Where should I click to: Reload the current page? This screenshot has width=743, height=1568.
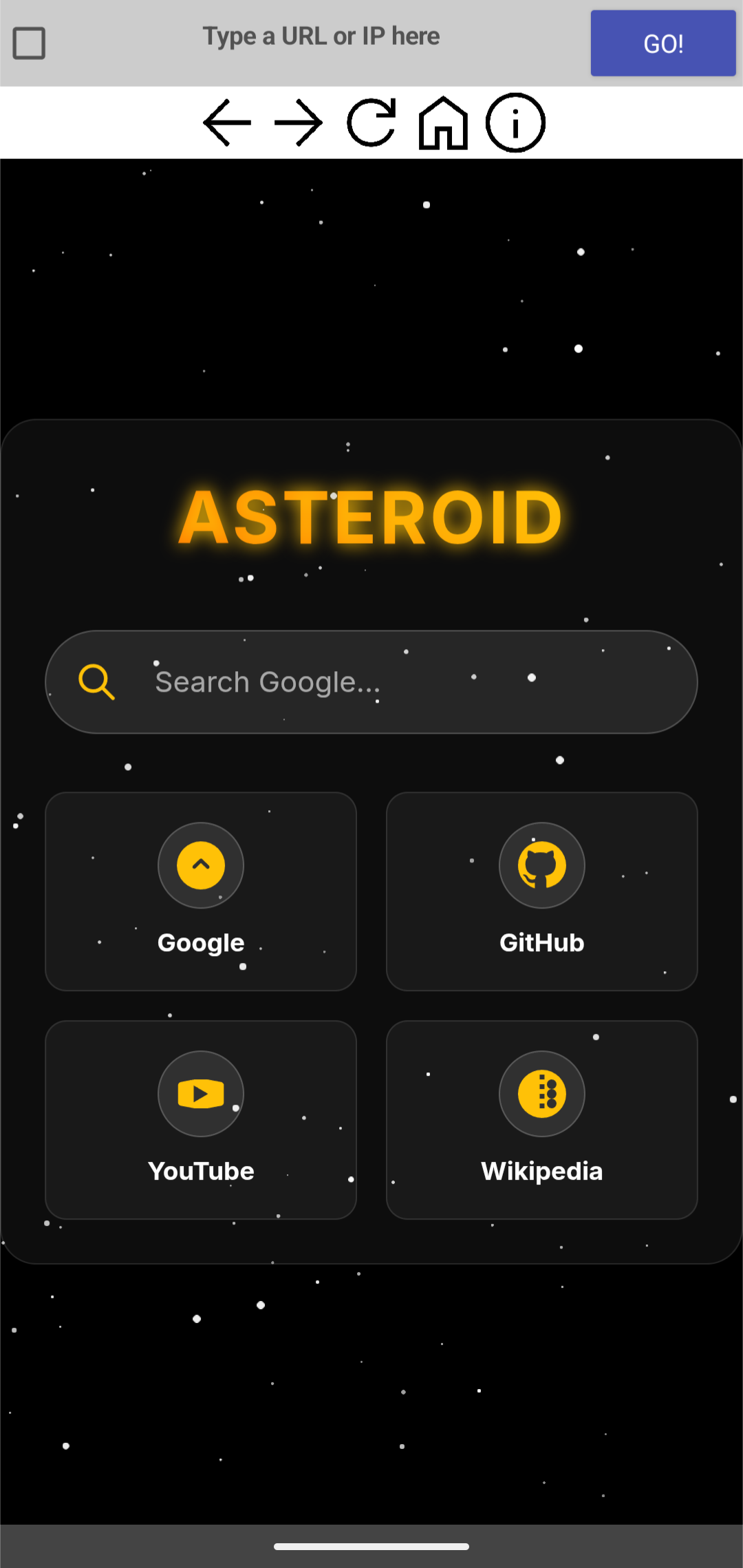371,123
